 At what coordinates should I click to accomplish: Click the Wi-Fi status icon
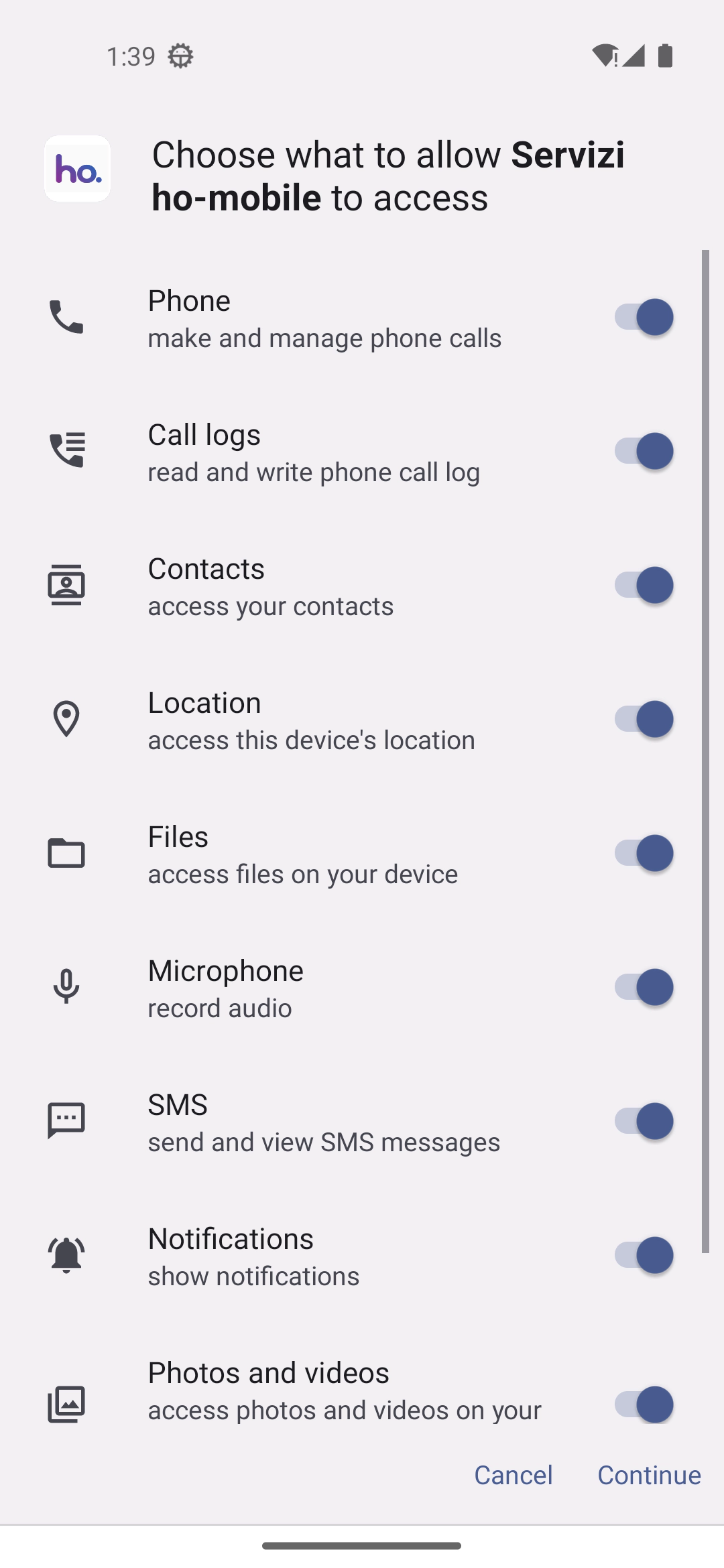(607, 56)
